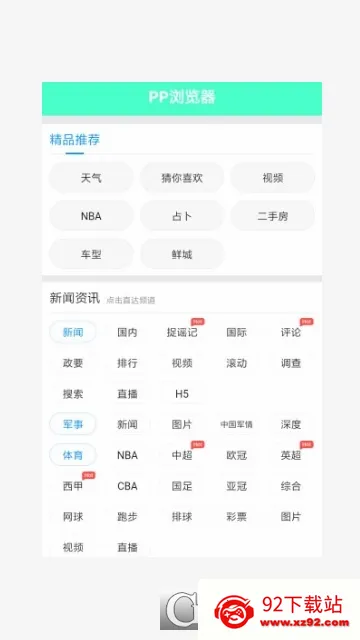This screenshot has height=640, width=360.
Task: Select the 鲜城 chip
Action: [182, 254]
